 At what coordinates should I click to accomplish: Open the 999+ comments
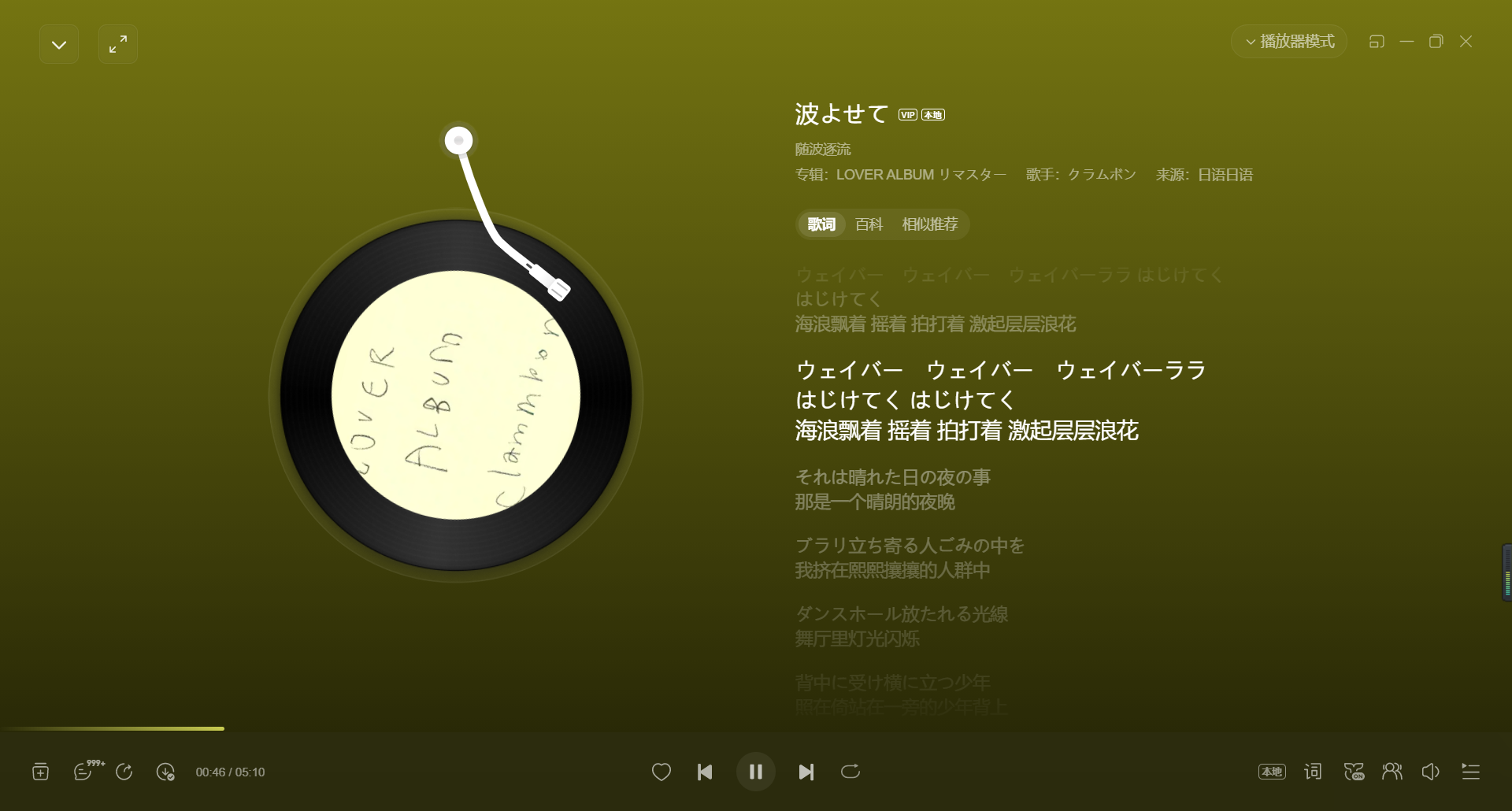(x=83, y=772)
